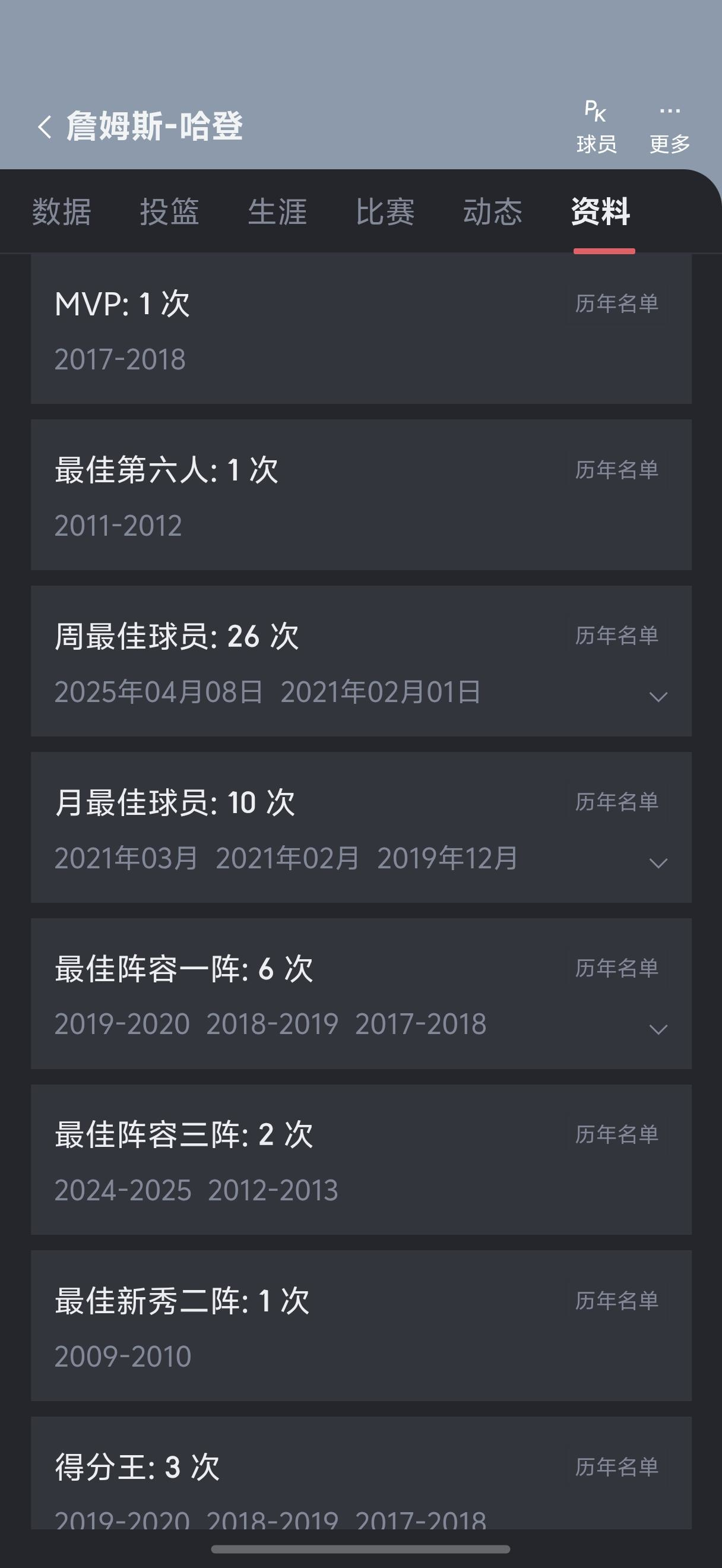722x1568 pixels.
Task: Open the PK 球员 comparison
Action: pos(596,127)
